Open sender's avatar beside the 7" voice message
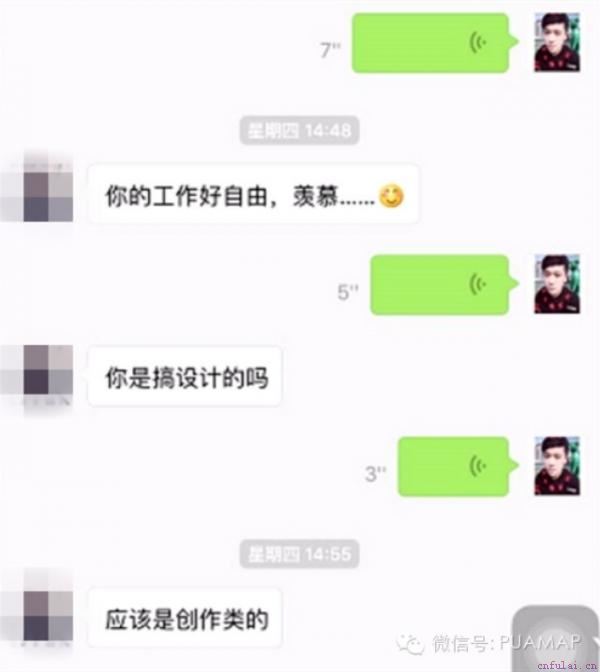 tap(557, 43)
